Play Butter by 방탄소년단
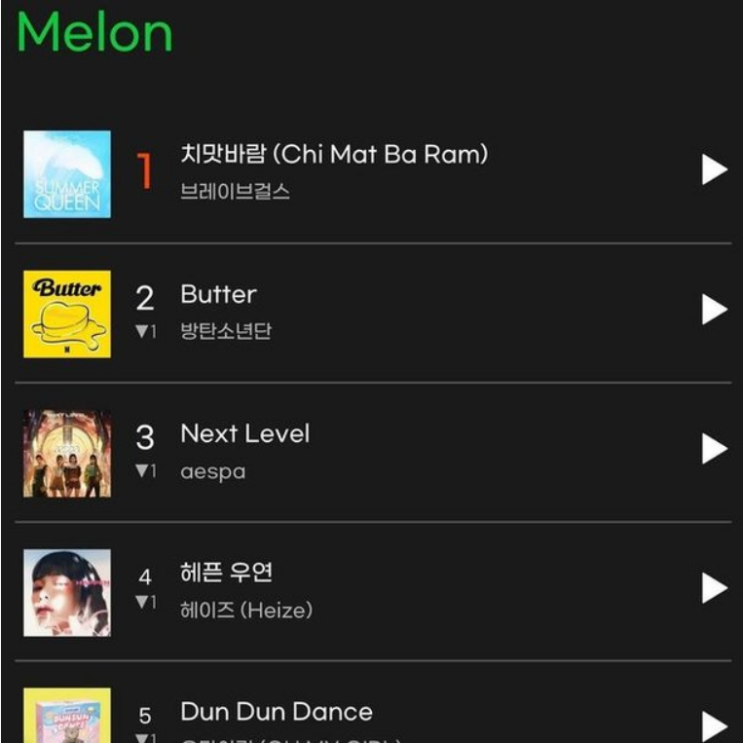Image resolution: width=743 pixels, height=743 pixels. point(714,310)
